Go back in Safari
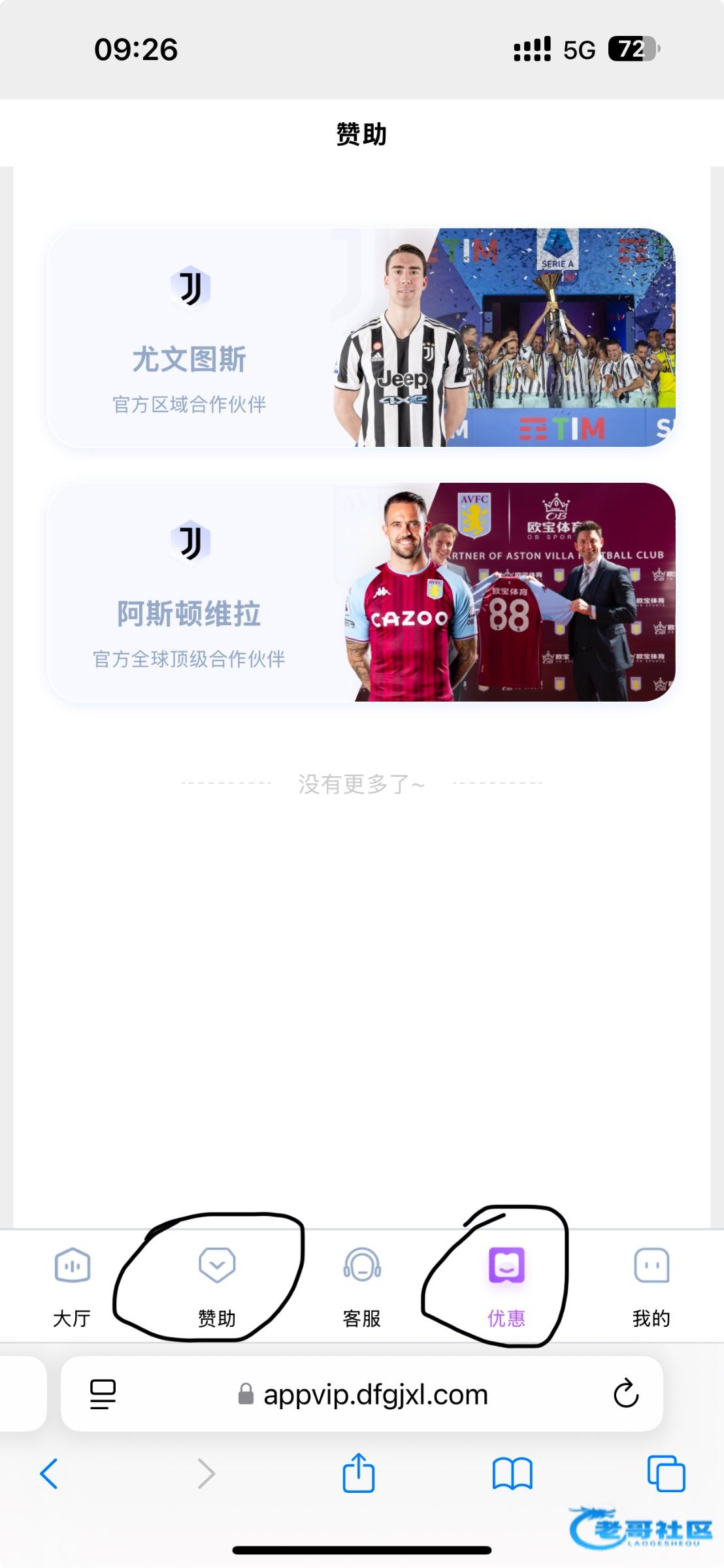 pyautogui.click(x=49, y=1474)
